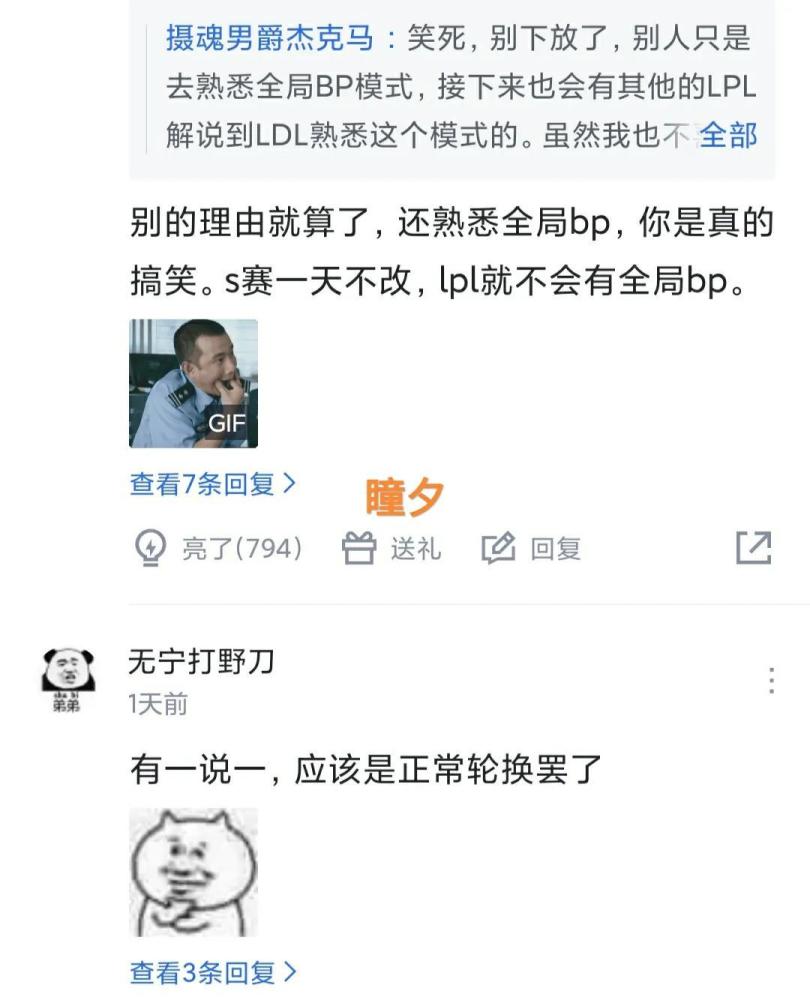This screenshot has height=1000, width=810.
Task: Send a gift with 送礼
Action: [x=392, y=548]
